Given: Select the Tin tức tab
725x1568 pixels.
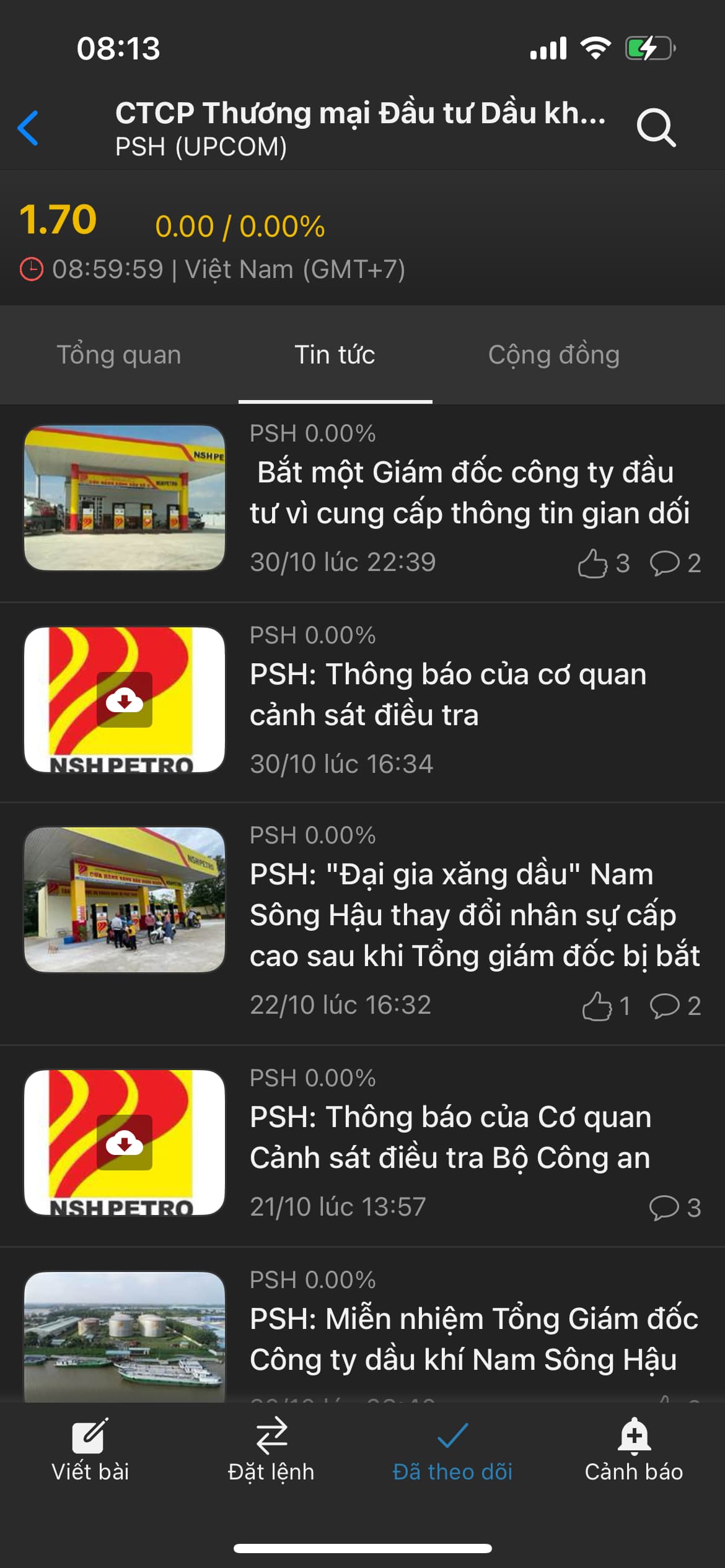Looking at the screenshot, I should coord(335,355).
